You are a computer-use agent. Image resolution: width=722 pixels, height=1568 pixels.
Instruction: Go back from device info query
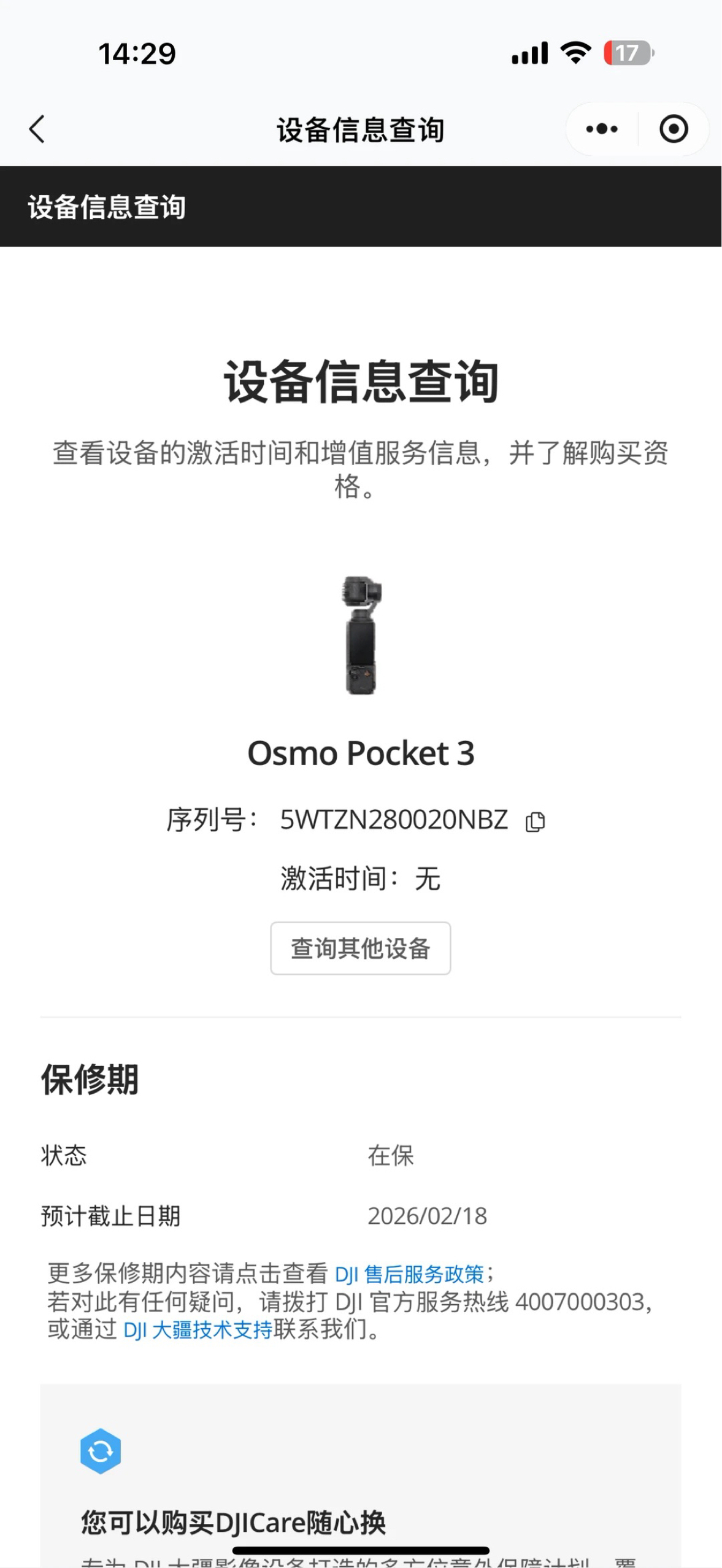tap(37, 129)
